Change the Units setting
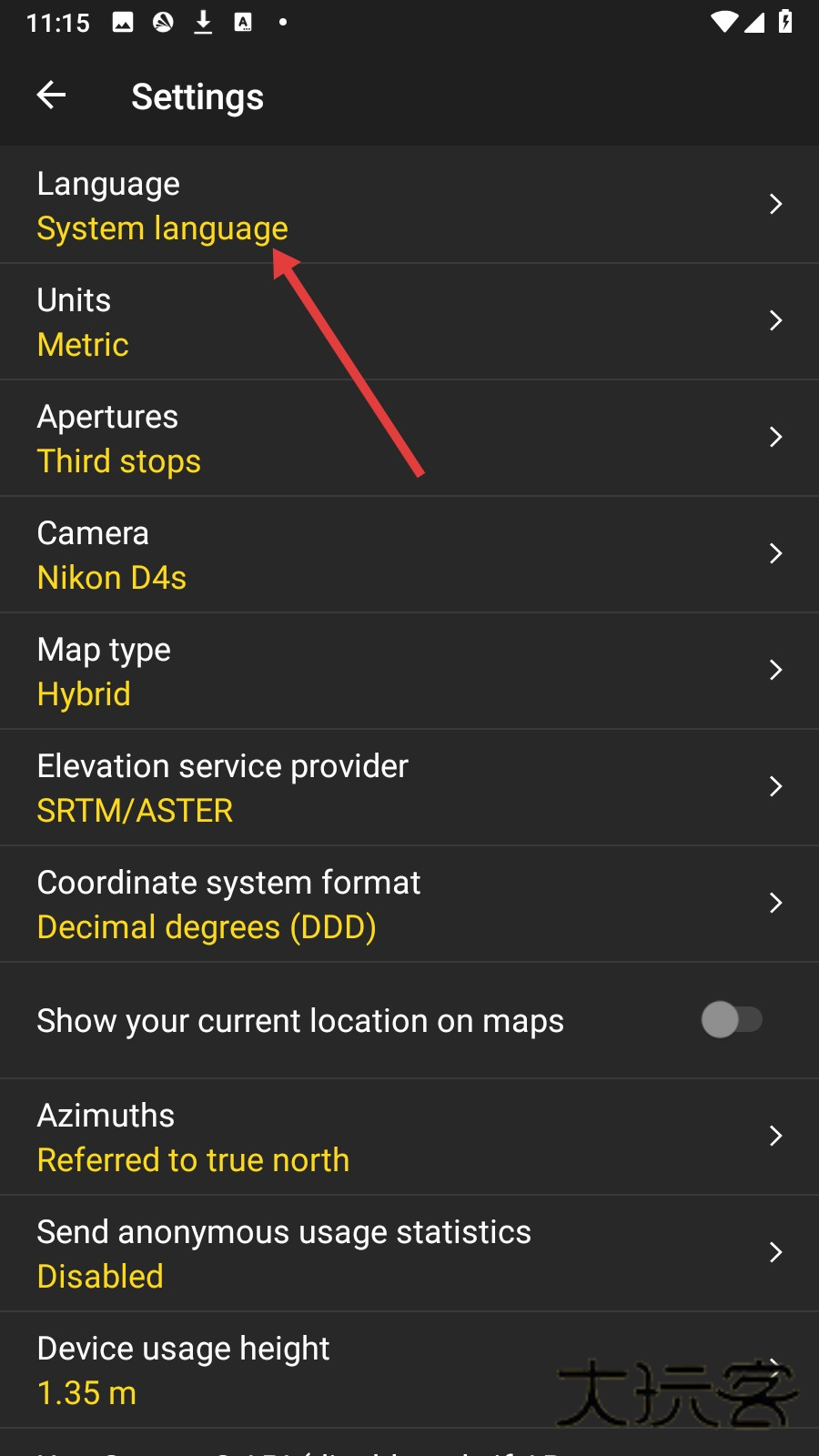The width and height of the screenshot is (819, 1456). 409,321
